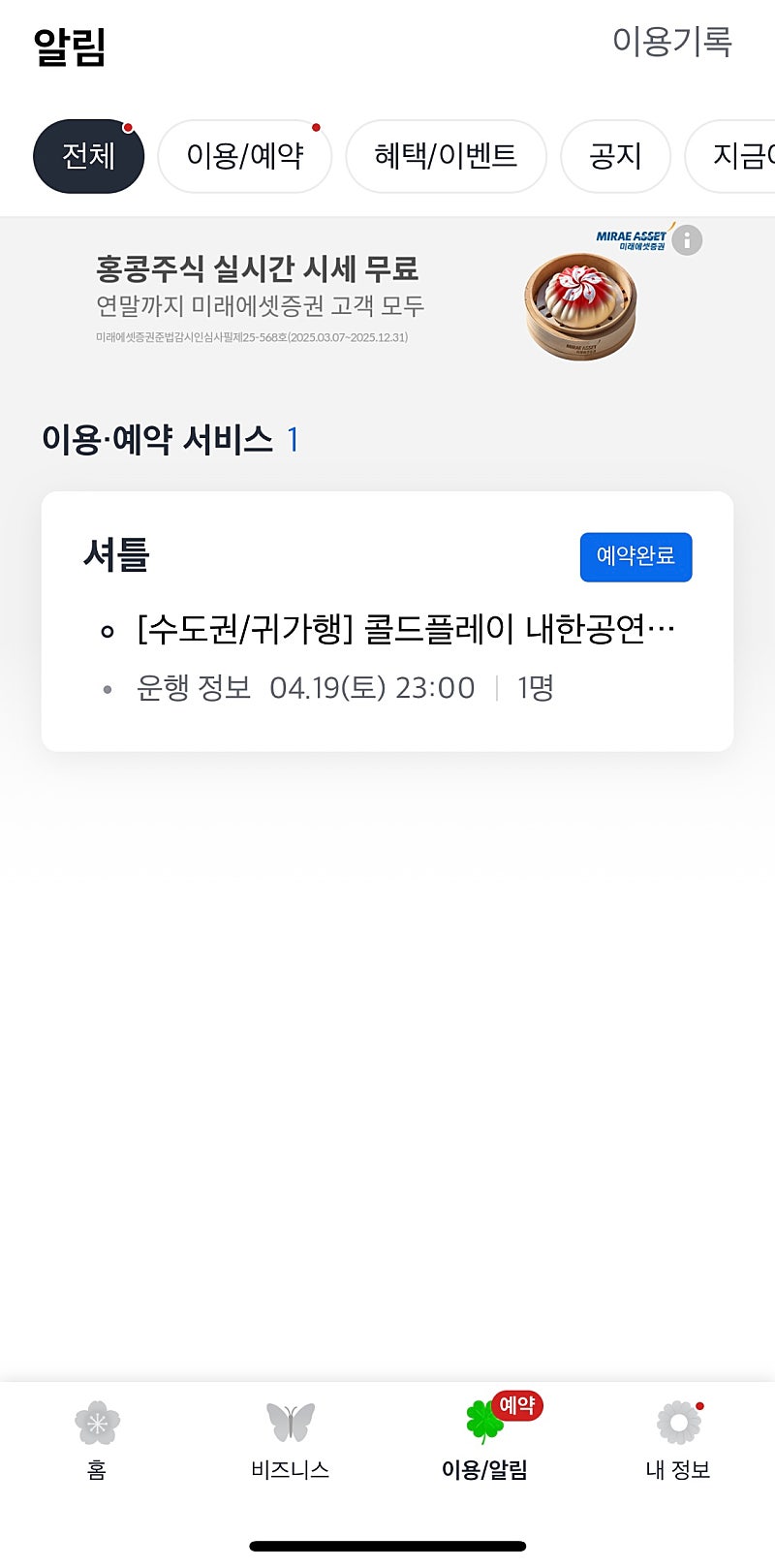The image size is (775, 1568).
Task: Go to the 홈 tab
Action: tap(97, 1440)
